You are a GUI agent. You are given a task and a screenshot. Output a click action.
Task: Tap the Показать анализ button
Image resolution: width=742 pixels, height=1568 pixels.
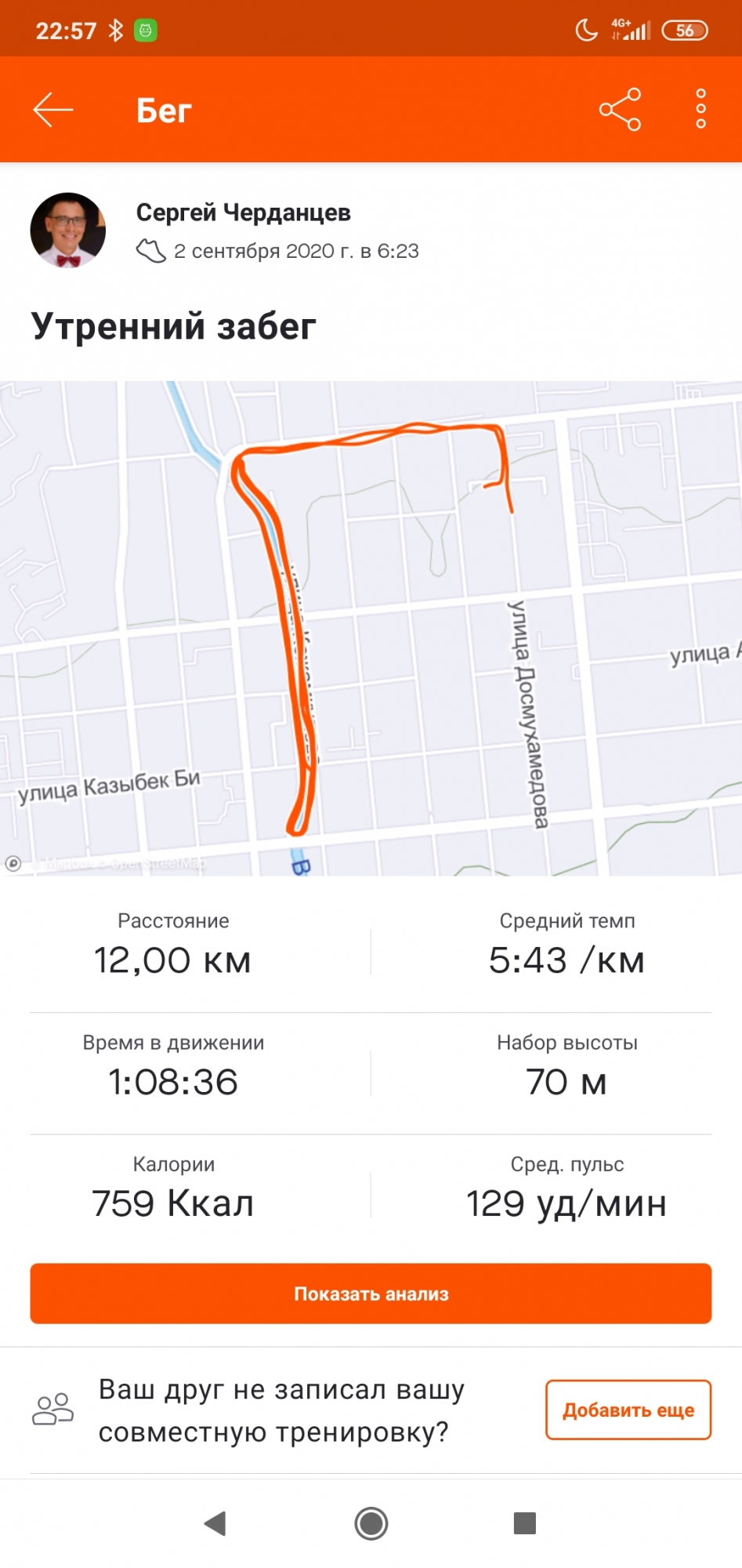[x=371, y=1294]
